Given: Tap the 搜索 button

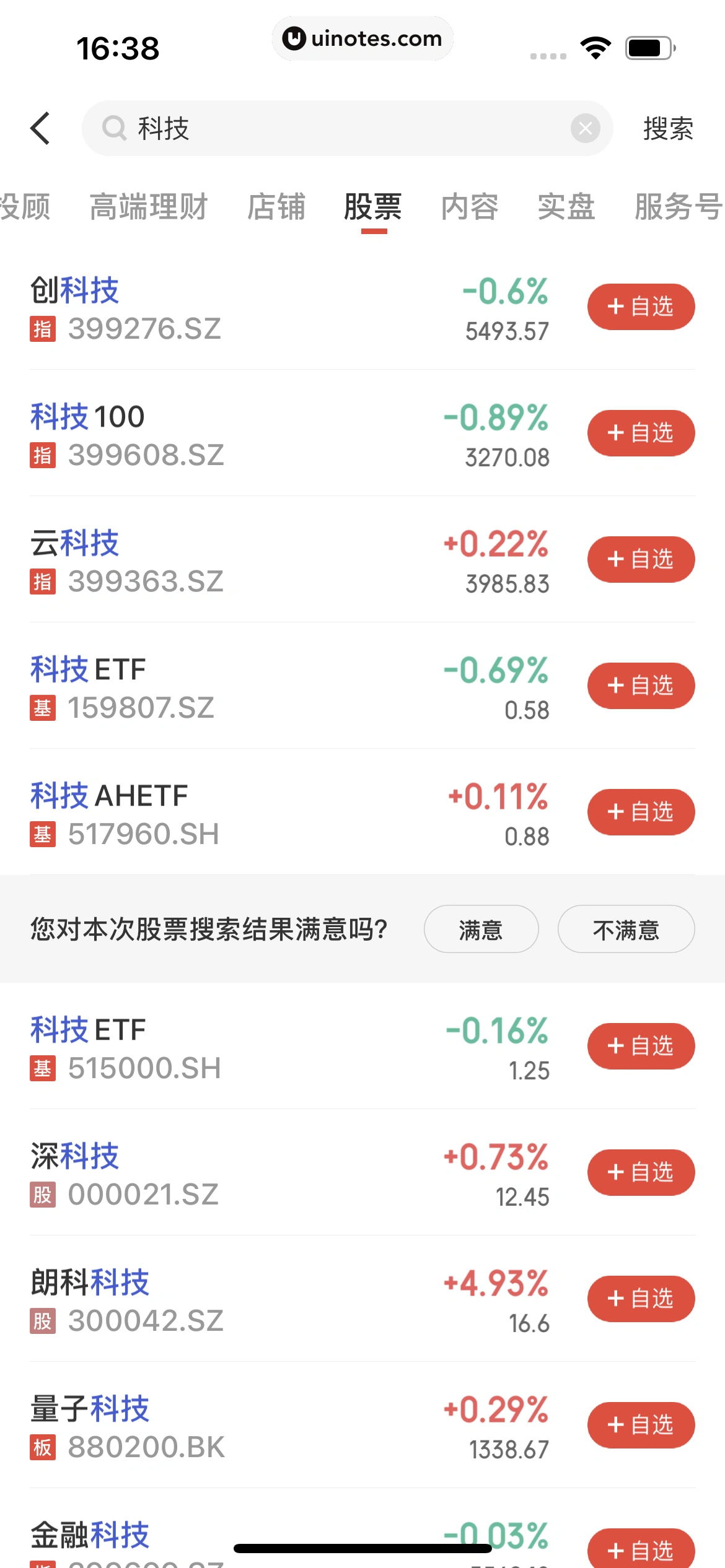Looking at the screenshot, I should 668,128.
